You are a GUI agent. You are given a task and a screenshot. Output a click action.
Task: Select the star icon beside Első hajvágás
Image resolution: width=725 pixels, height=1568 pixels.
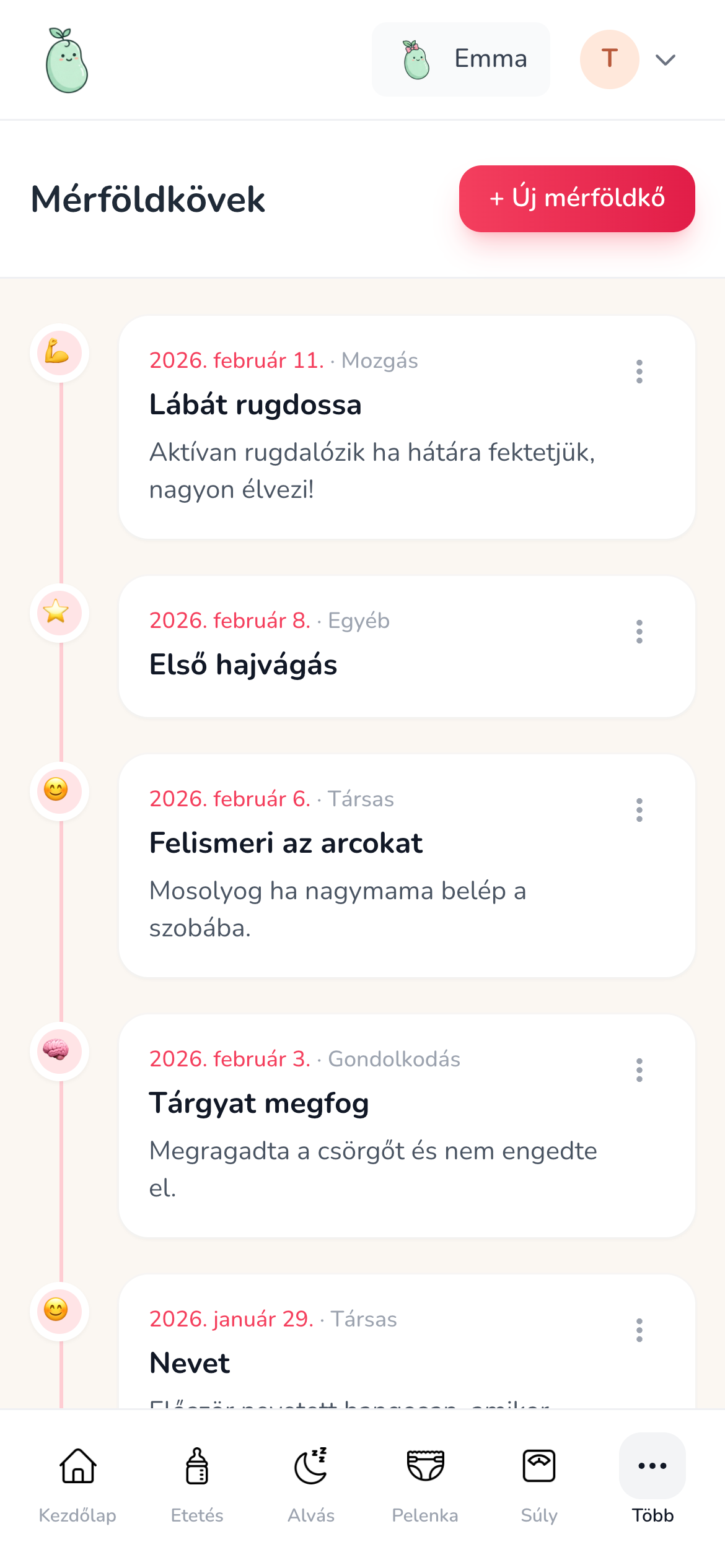[x=59, y=612]
